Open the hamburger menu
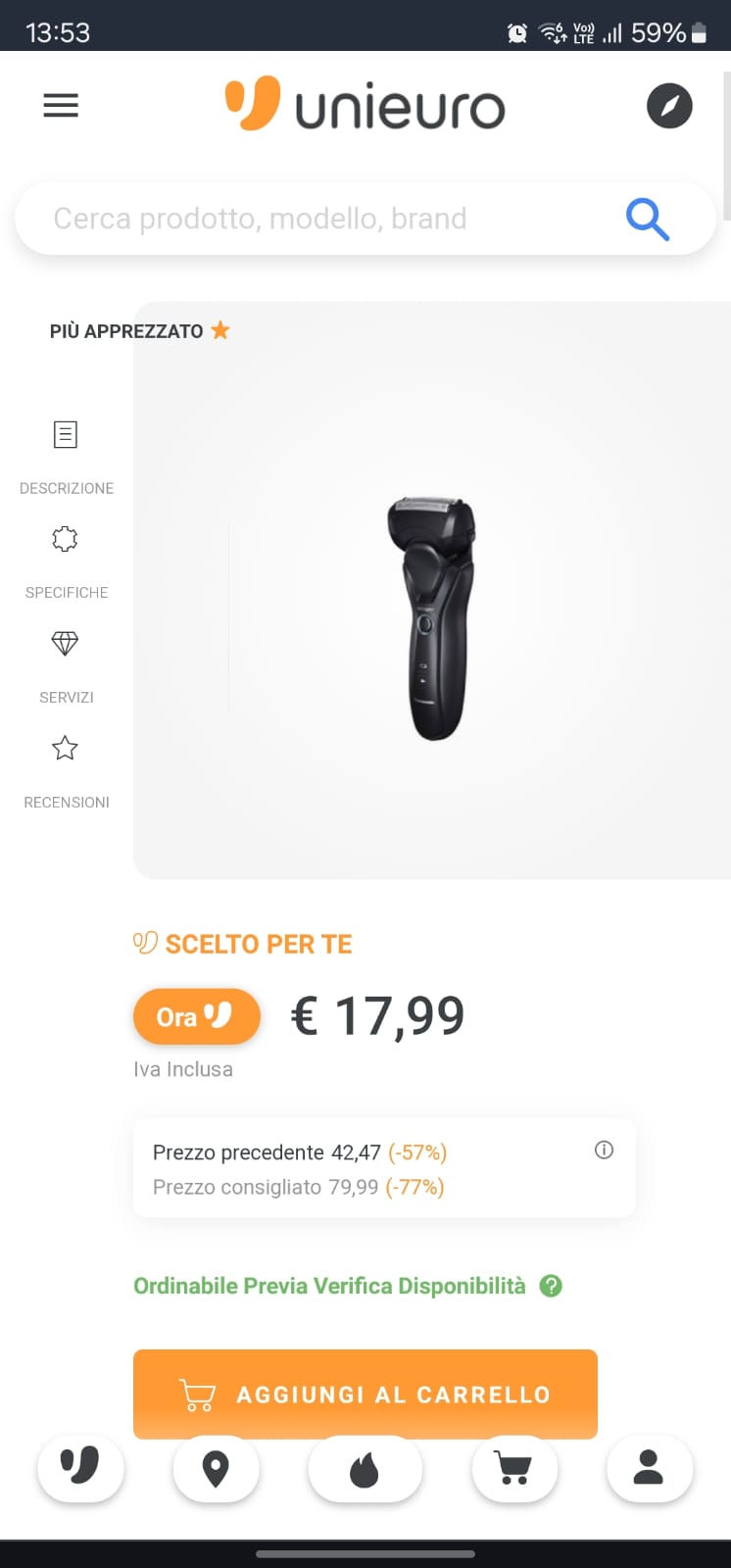Screen dimensions: 731x1568 tap(61, 106)
